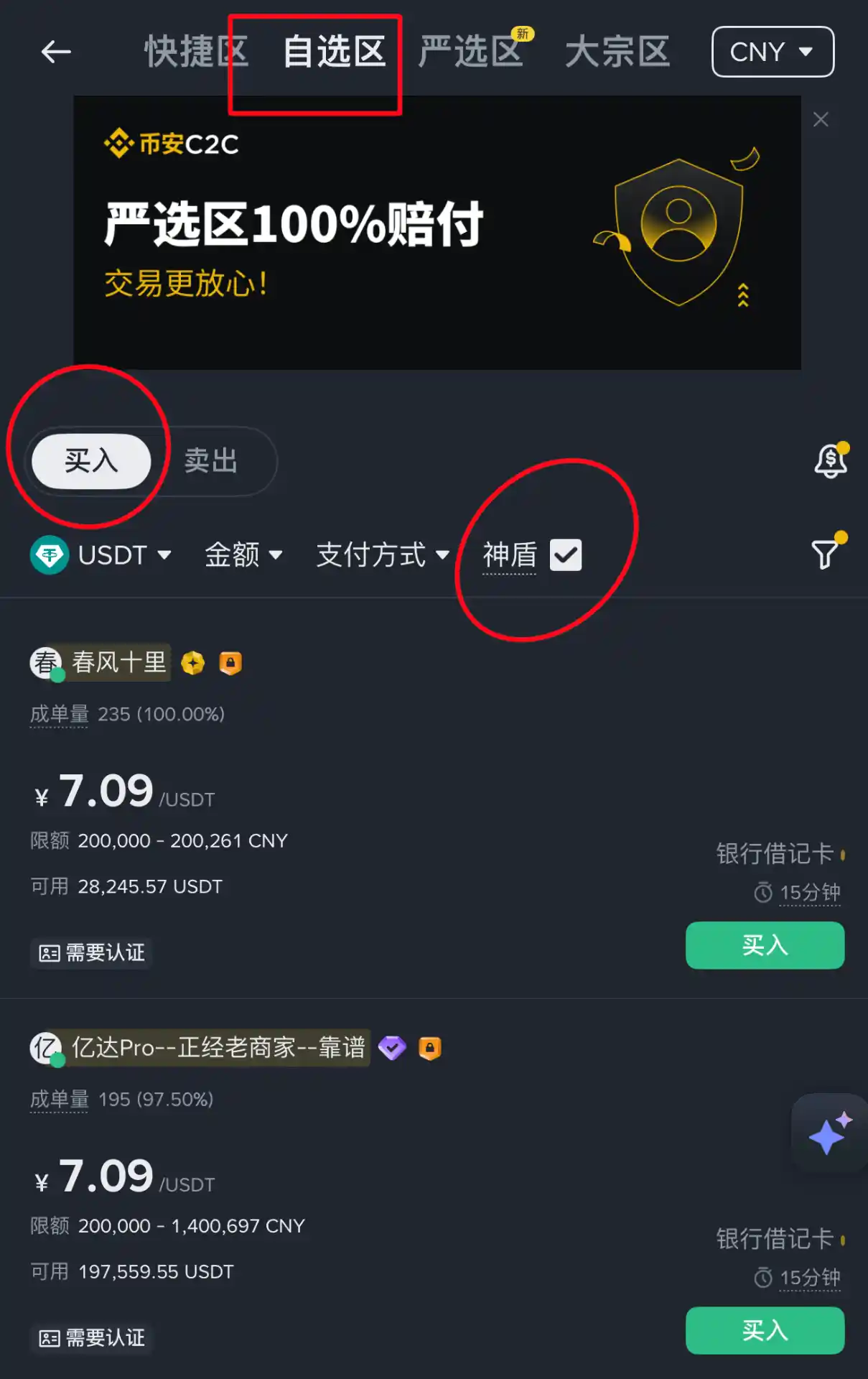Open the funnel filter icon
The height and width of the screenshot is (1379, 868).
click(x=826, y=554)
